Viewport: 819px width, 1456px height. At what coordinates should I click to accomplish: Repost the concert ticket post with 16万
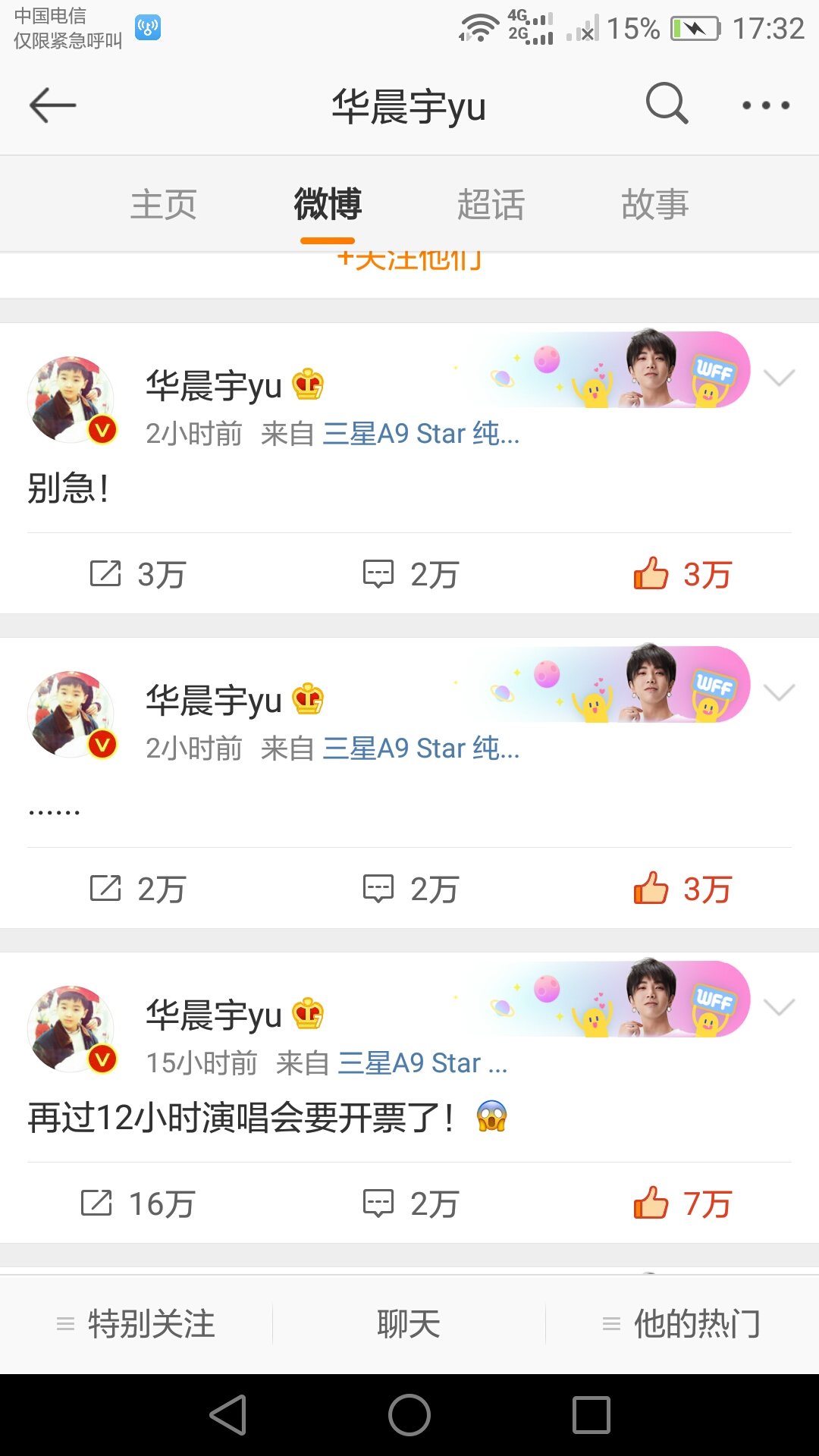coord(138,1203)
